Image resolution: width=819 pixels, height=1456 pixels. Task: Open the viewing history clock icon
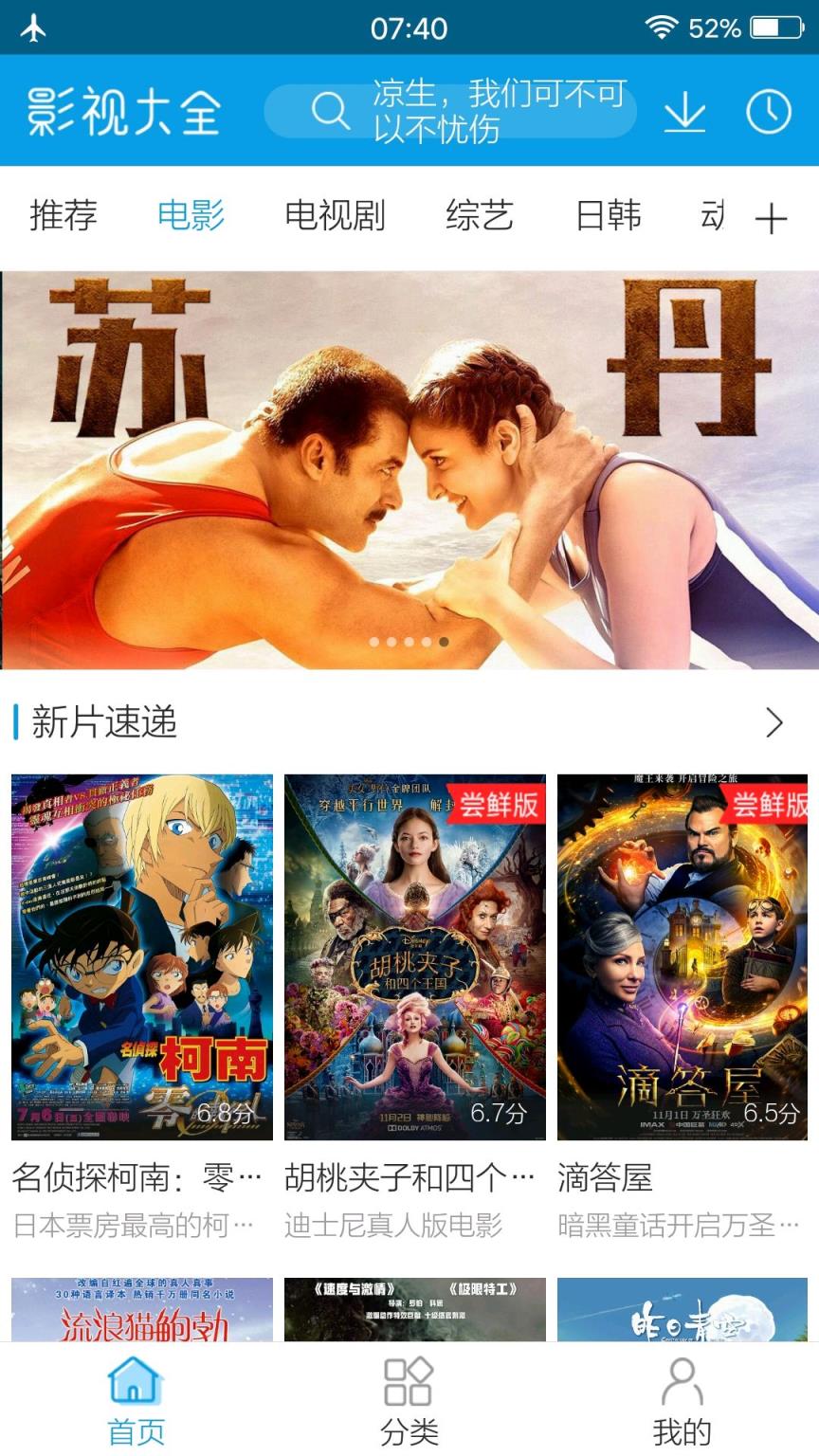click(x=768, y=111)
